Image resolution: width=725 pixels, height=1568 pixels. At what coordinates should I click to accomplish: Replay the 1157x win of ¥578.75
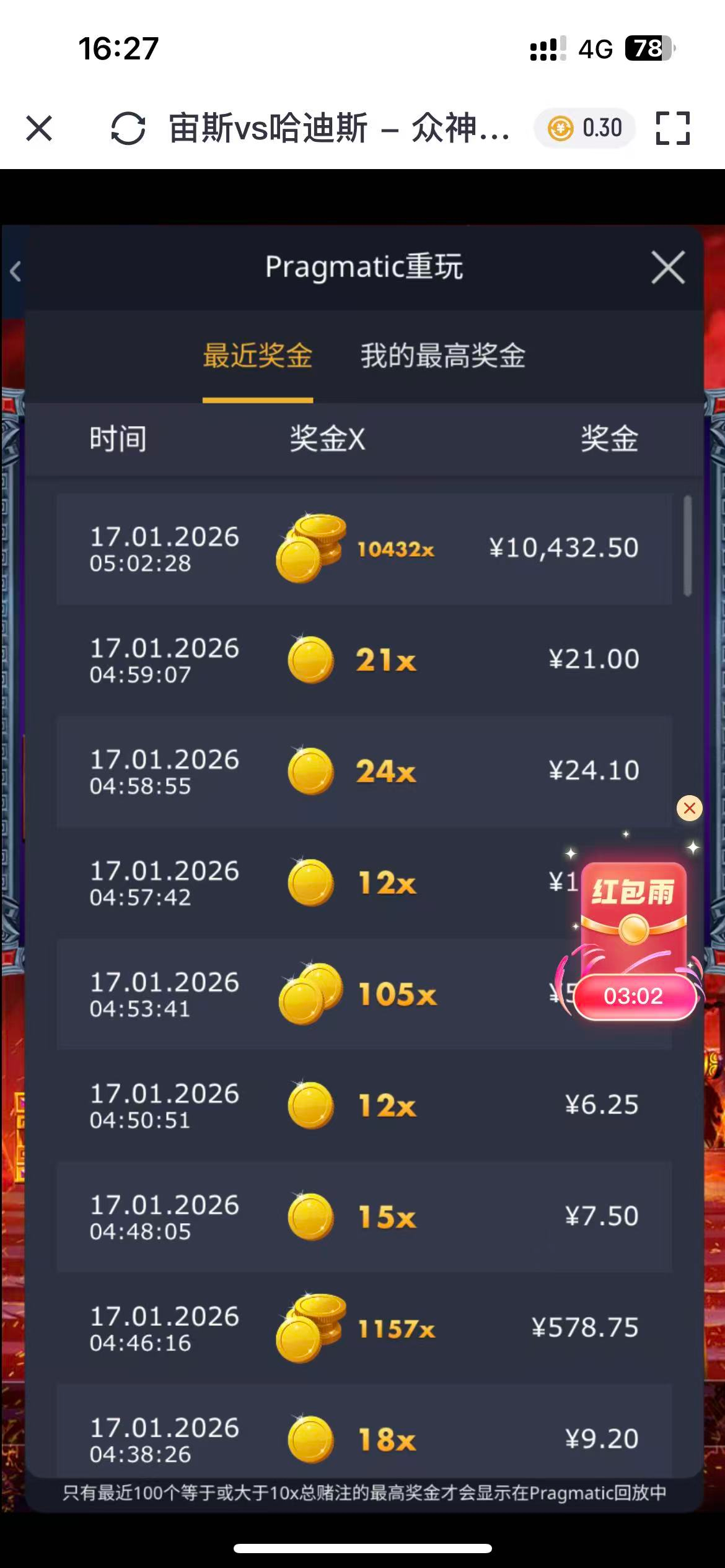click(364, 1329)
